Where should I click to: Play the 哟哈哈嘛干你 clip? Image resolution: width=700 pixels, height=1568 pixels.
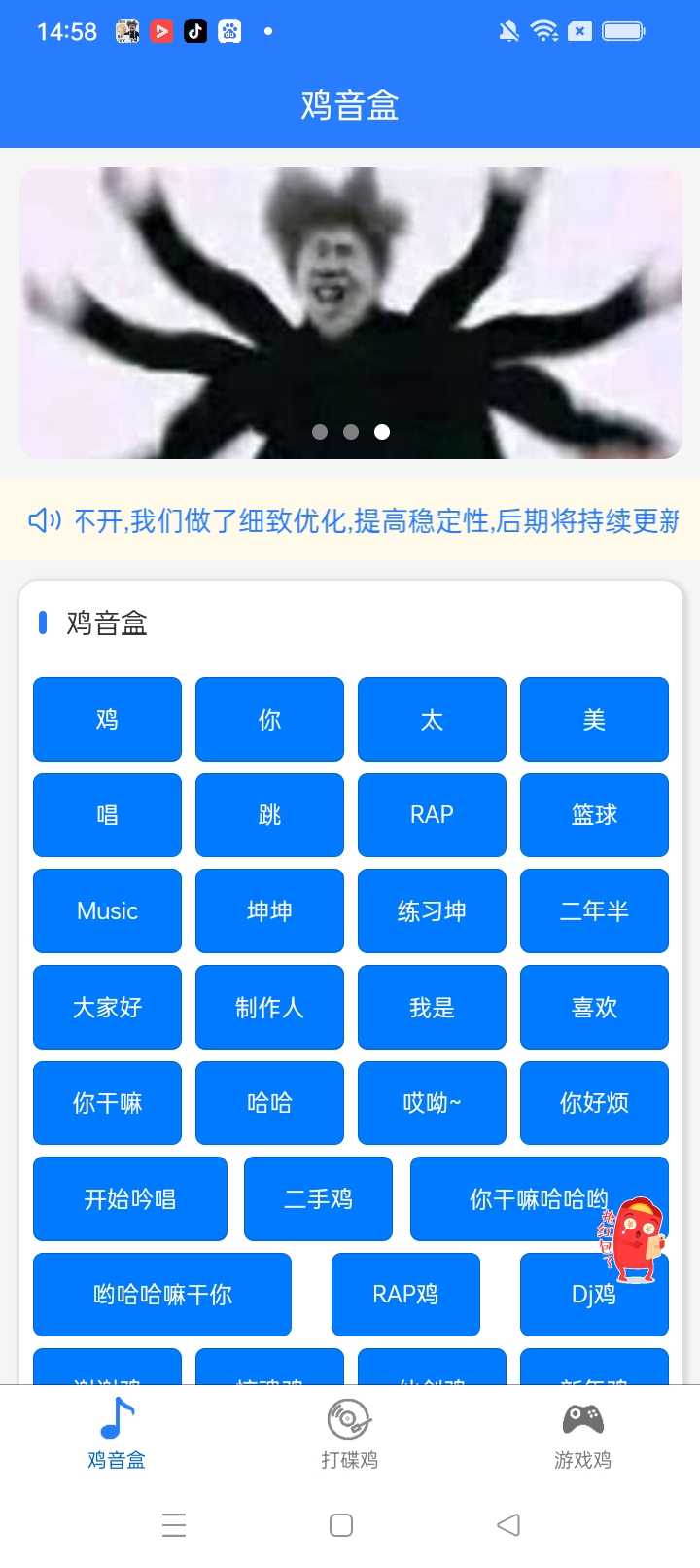162,1294
